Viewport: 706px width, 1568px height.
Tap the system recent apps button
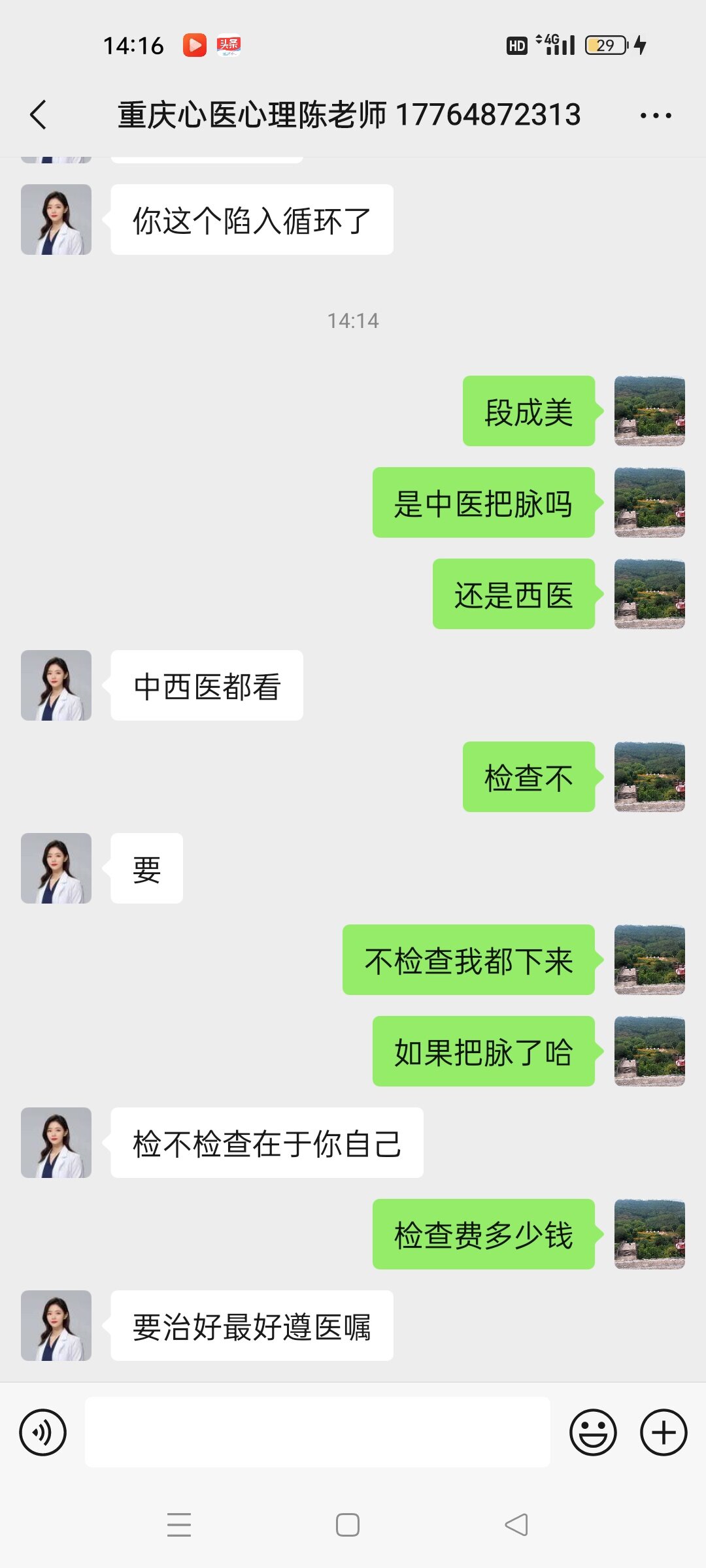coord(179,1524)
